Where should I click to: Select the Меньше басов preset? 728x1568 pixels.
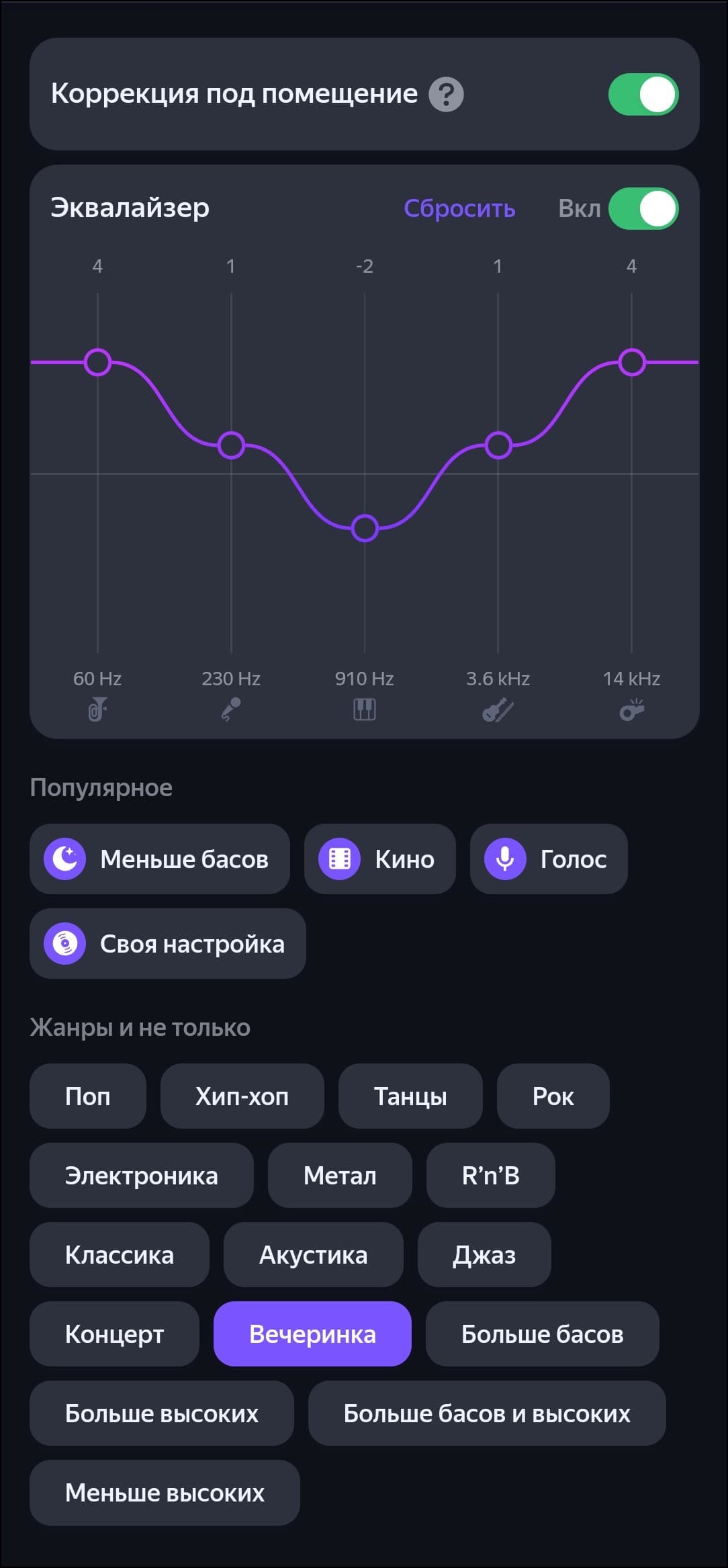160,859
